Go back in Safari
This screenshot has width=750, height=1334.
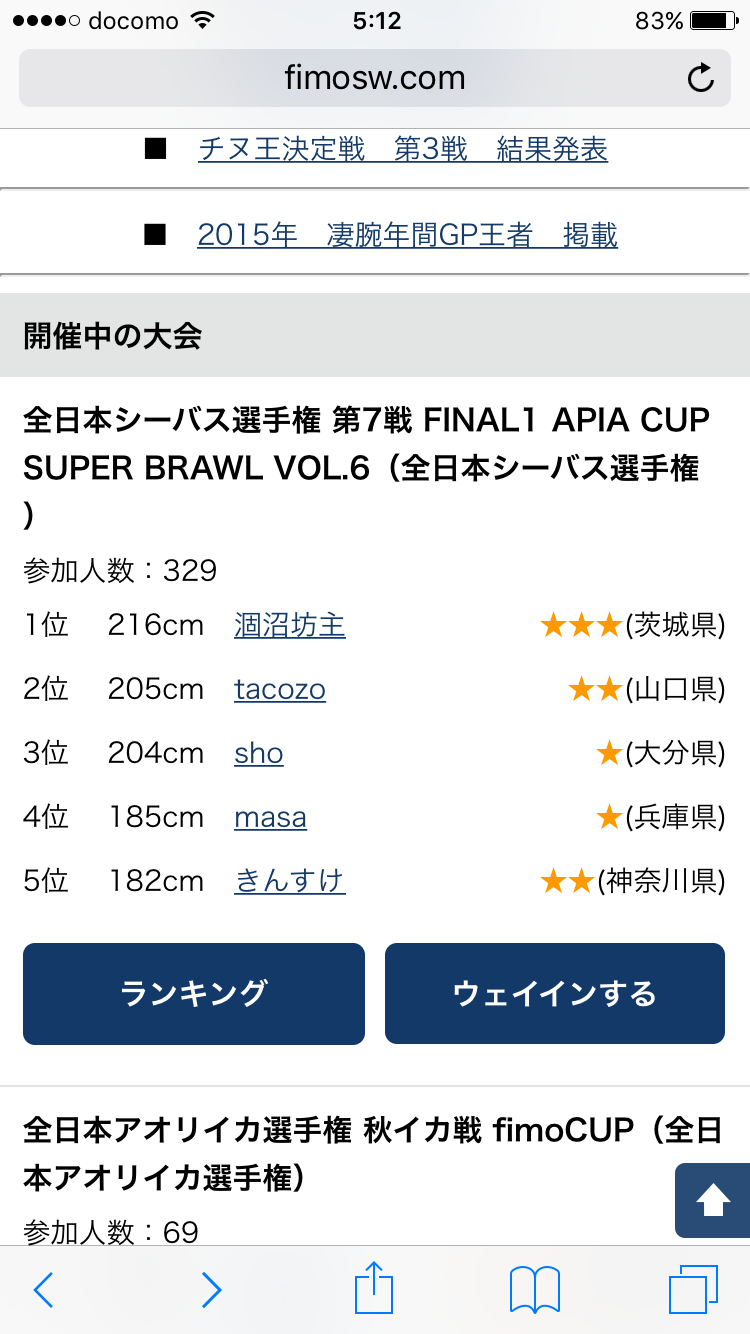(x=43, y=1290)
